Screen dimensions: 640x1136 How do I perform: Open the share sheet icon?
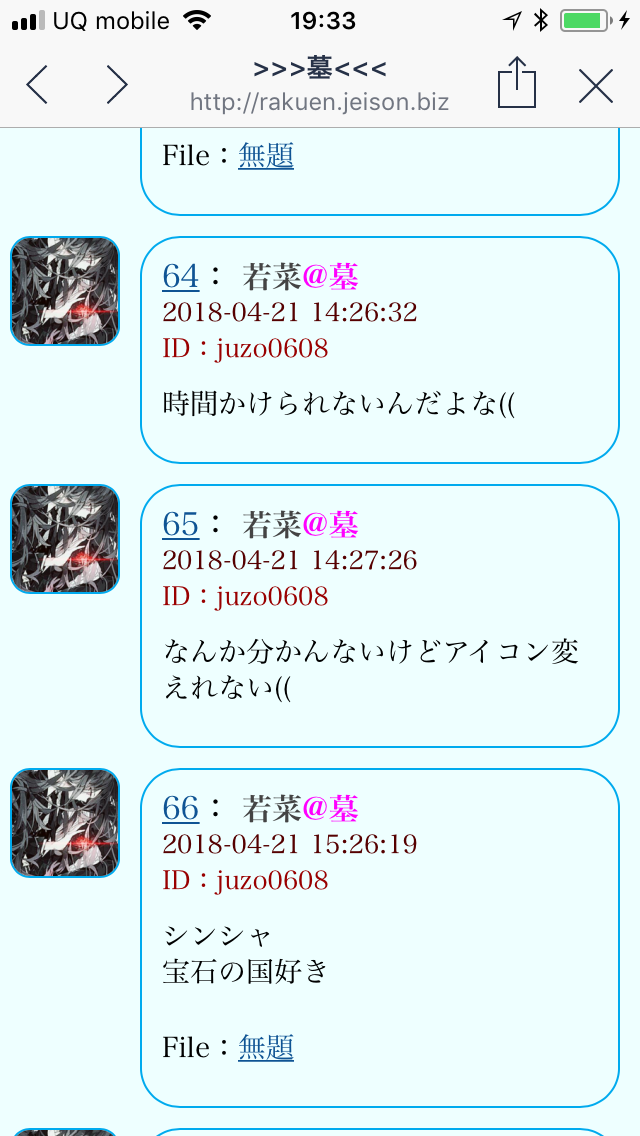pos(516,84)
